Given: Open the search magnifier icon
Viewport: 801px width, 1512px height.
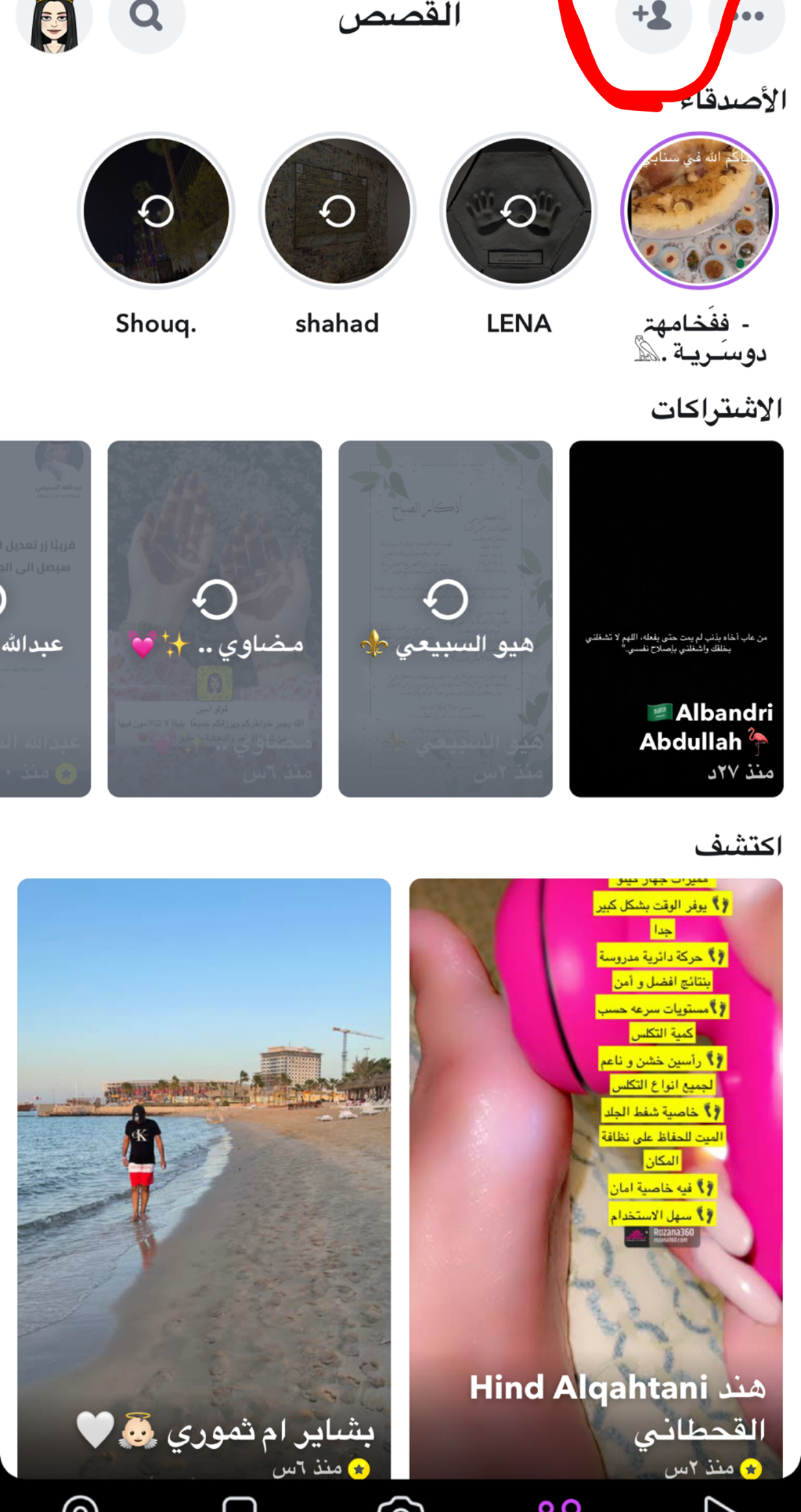Looking at the screenshot, I should point(147,19).
